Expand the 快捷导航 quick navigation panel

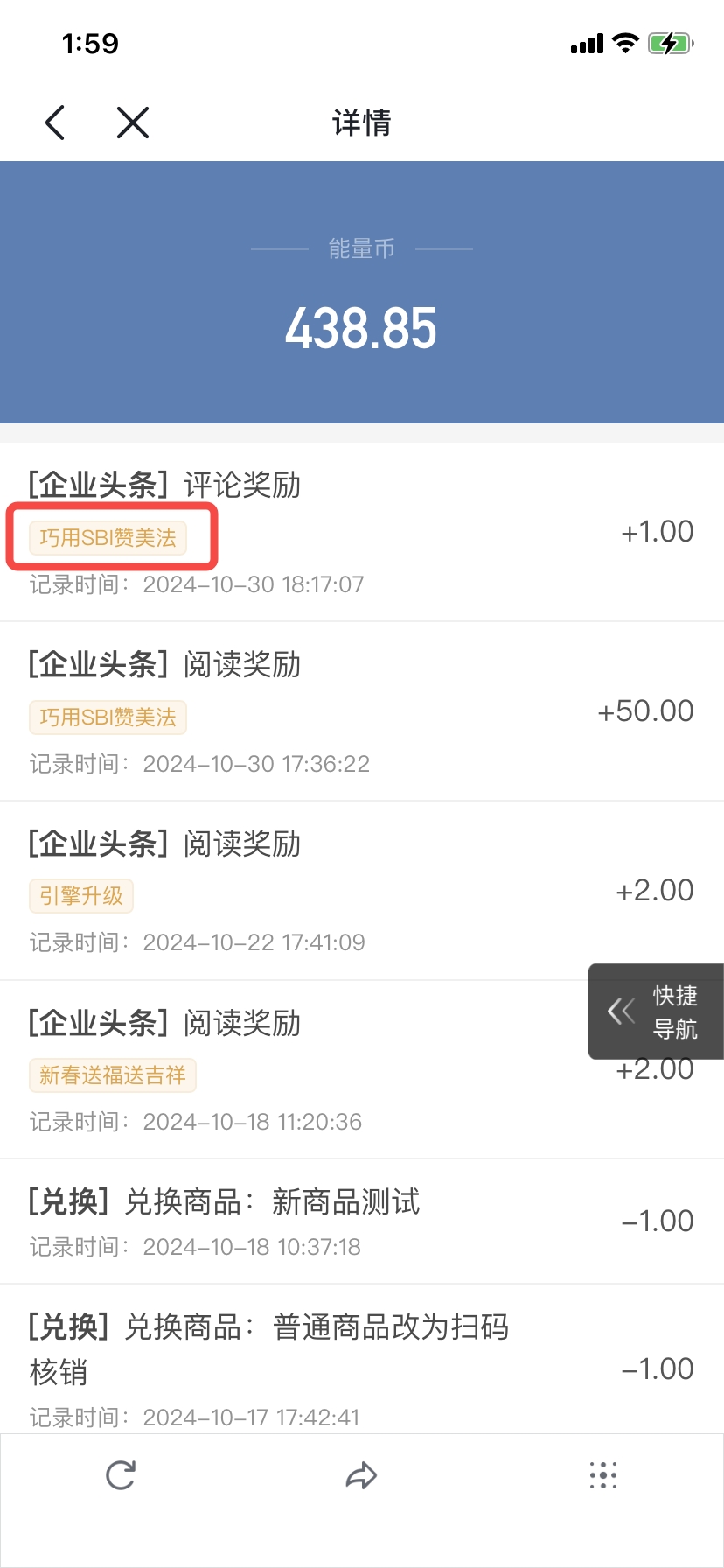pos(656,1011)
